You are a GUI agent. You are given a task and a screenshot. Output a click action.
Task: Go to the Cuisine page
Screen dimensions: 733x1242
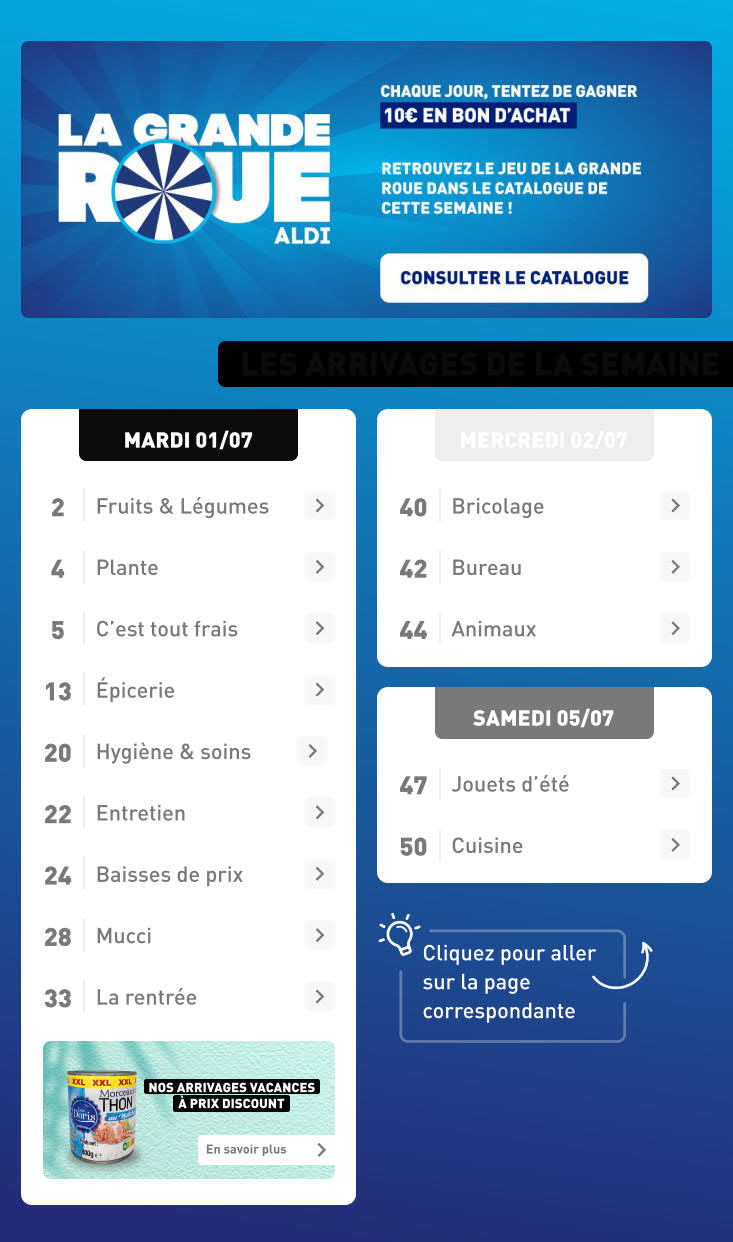point(544,846)
